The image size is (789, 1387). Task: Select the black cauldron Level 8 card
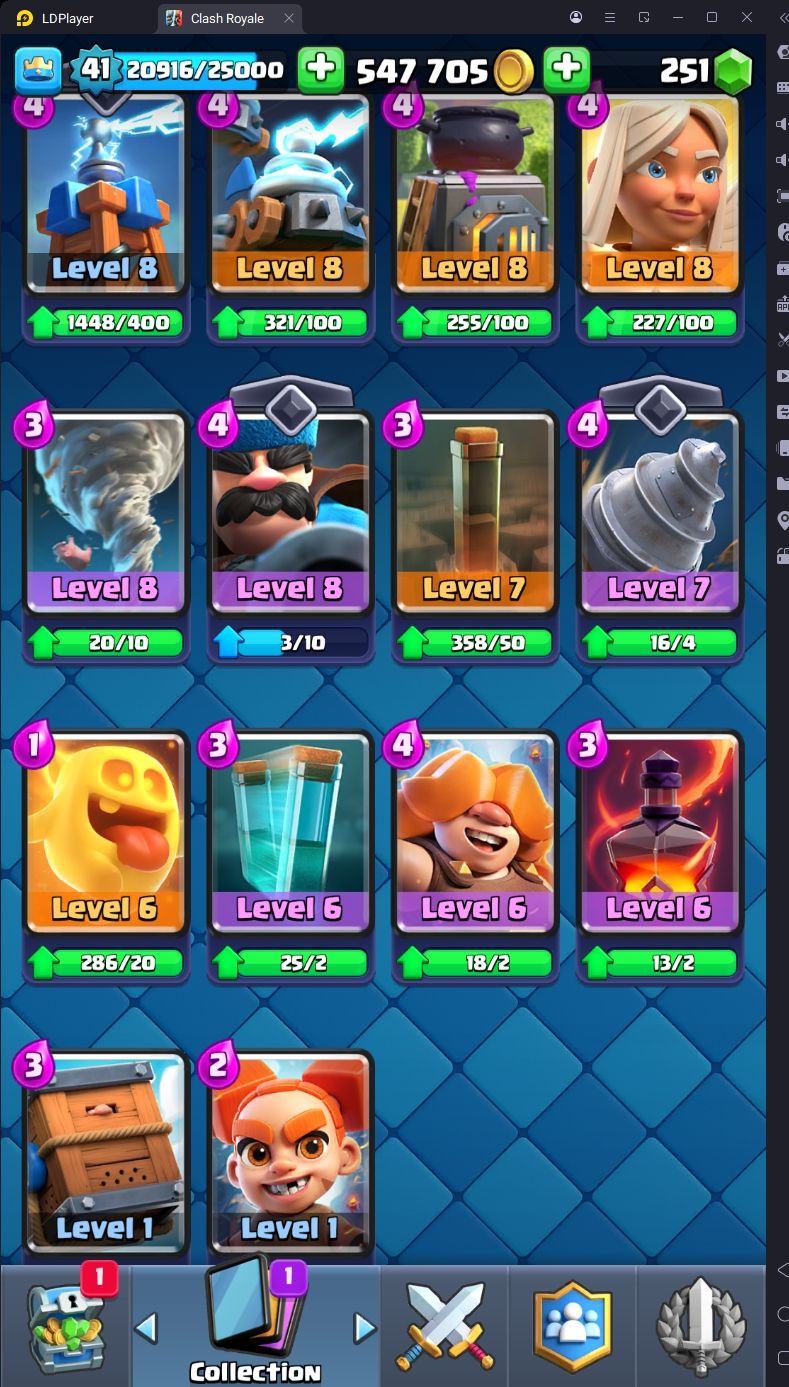coord(474,195)
